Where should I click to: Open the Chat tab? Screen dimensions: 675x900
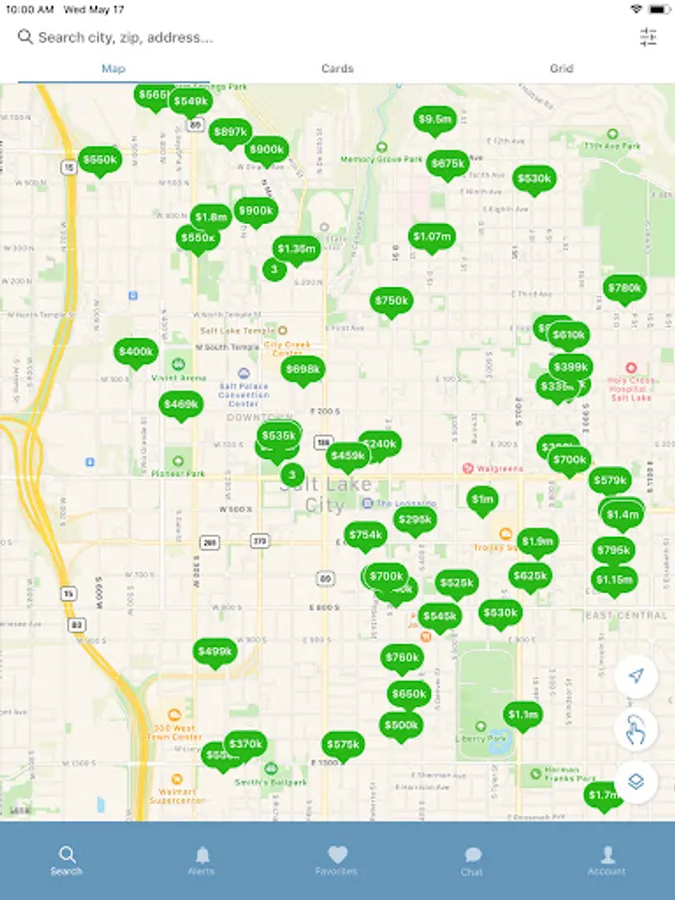point(472,860)
